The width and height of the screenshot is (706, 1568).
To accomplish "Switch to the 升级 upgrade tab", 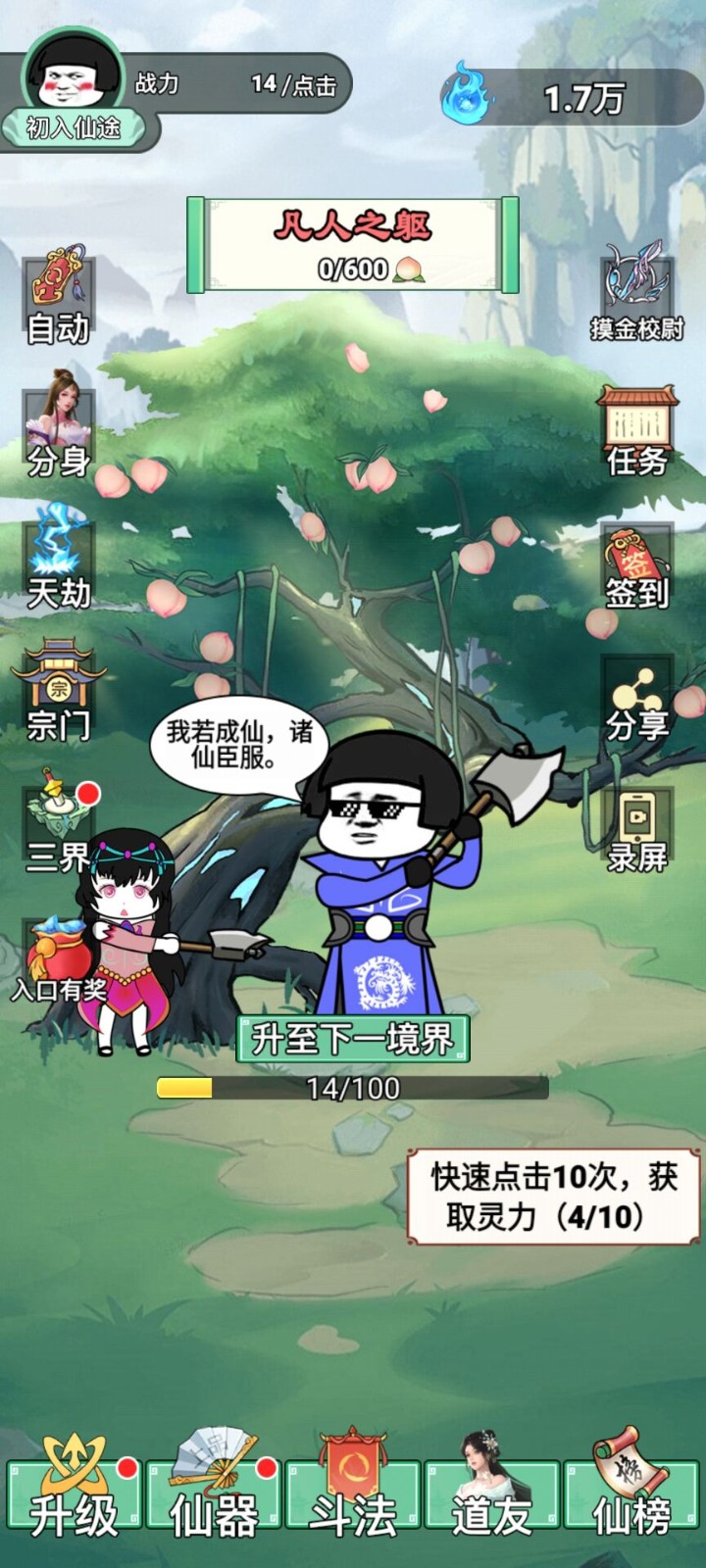I will pyautogui.click(x=75, y=1497).
